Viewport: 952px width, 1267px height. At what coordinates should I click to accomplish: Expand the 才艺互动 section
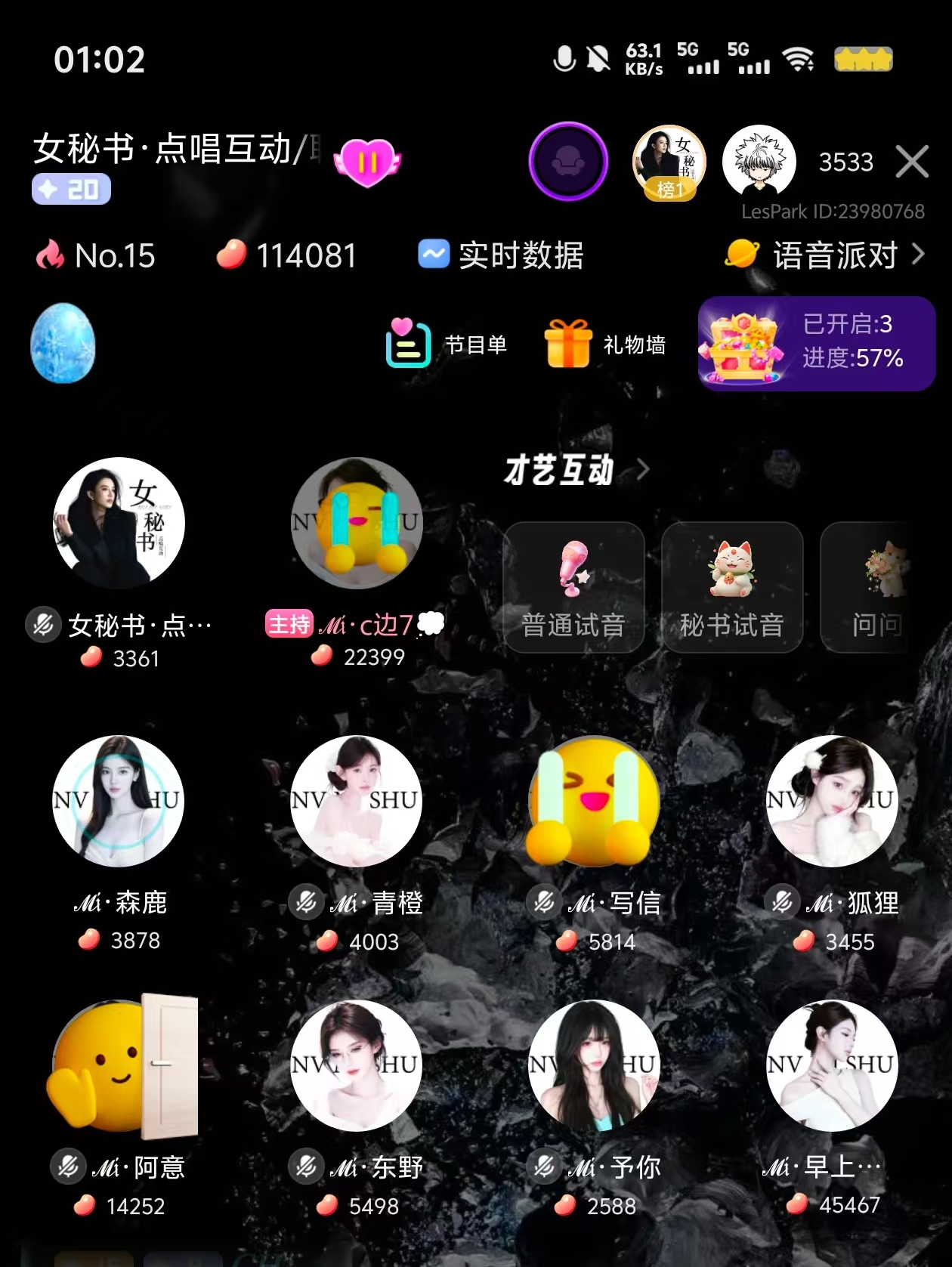(x=576, y=470)
